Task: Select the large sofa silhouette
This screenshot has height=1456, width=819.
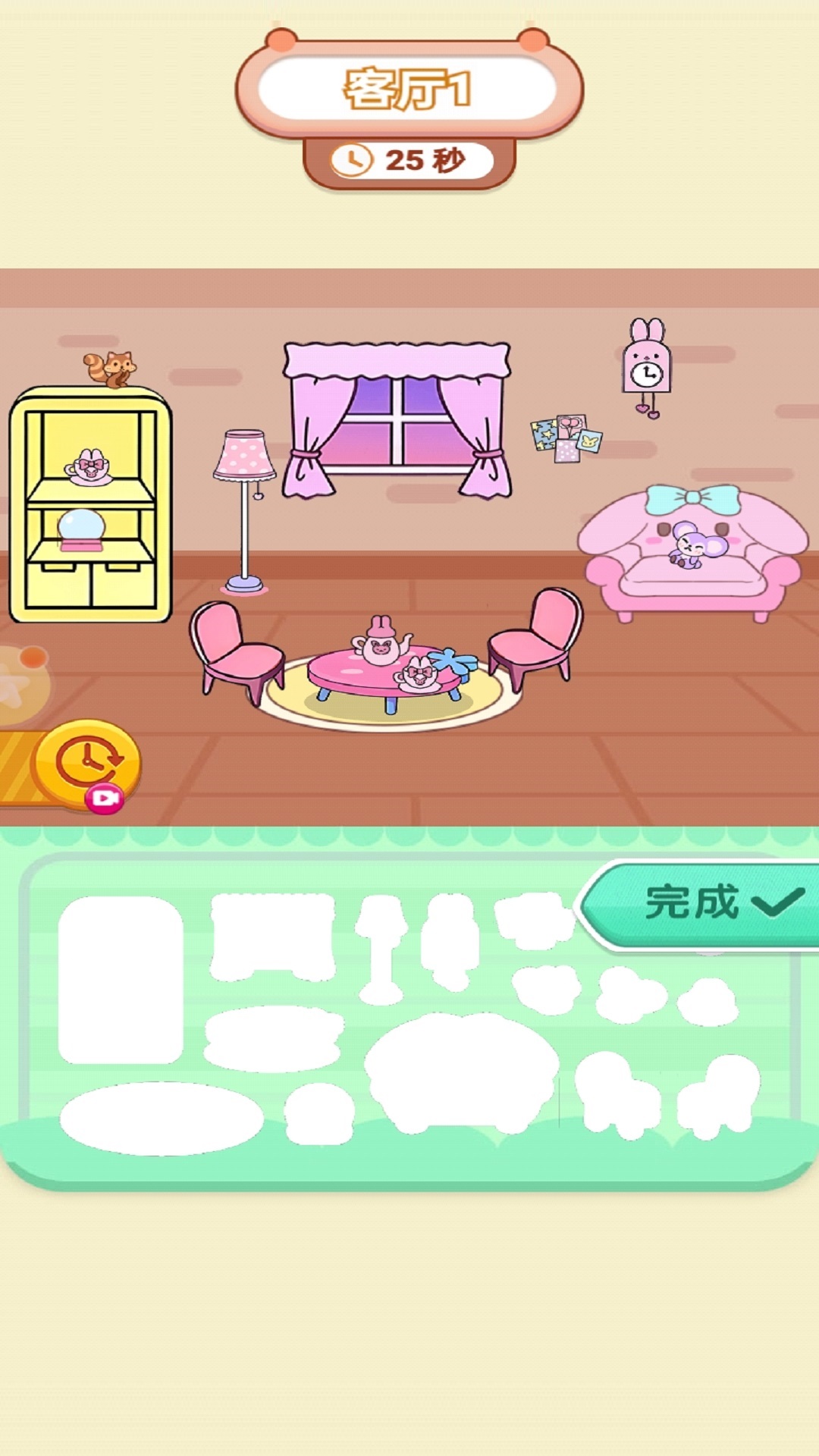Action: click(x=461, y=1071)
